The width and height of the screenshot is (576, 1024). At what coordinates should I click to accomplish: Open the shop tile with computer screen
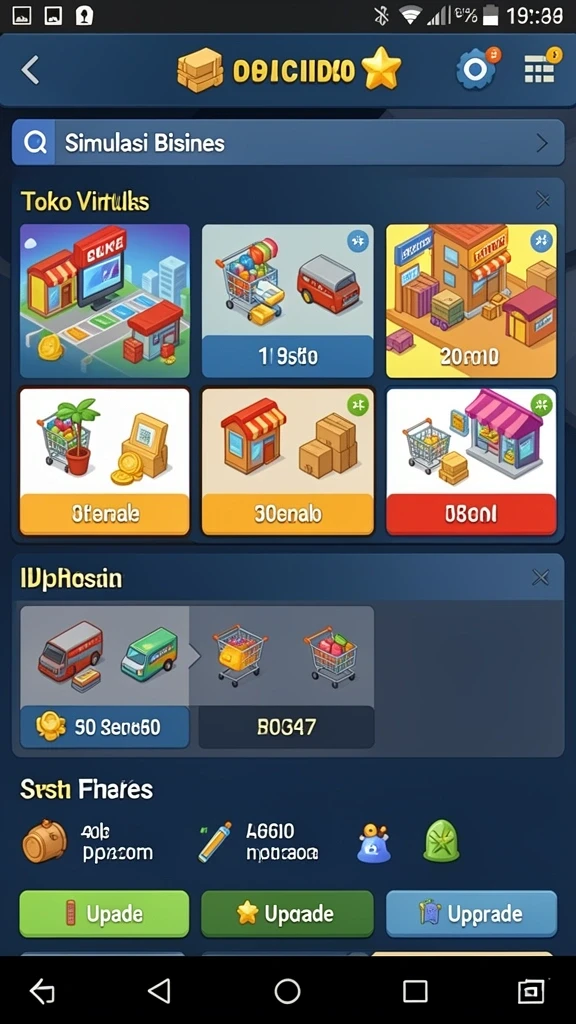[104, 300]
